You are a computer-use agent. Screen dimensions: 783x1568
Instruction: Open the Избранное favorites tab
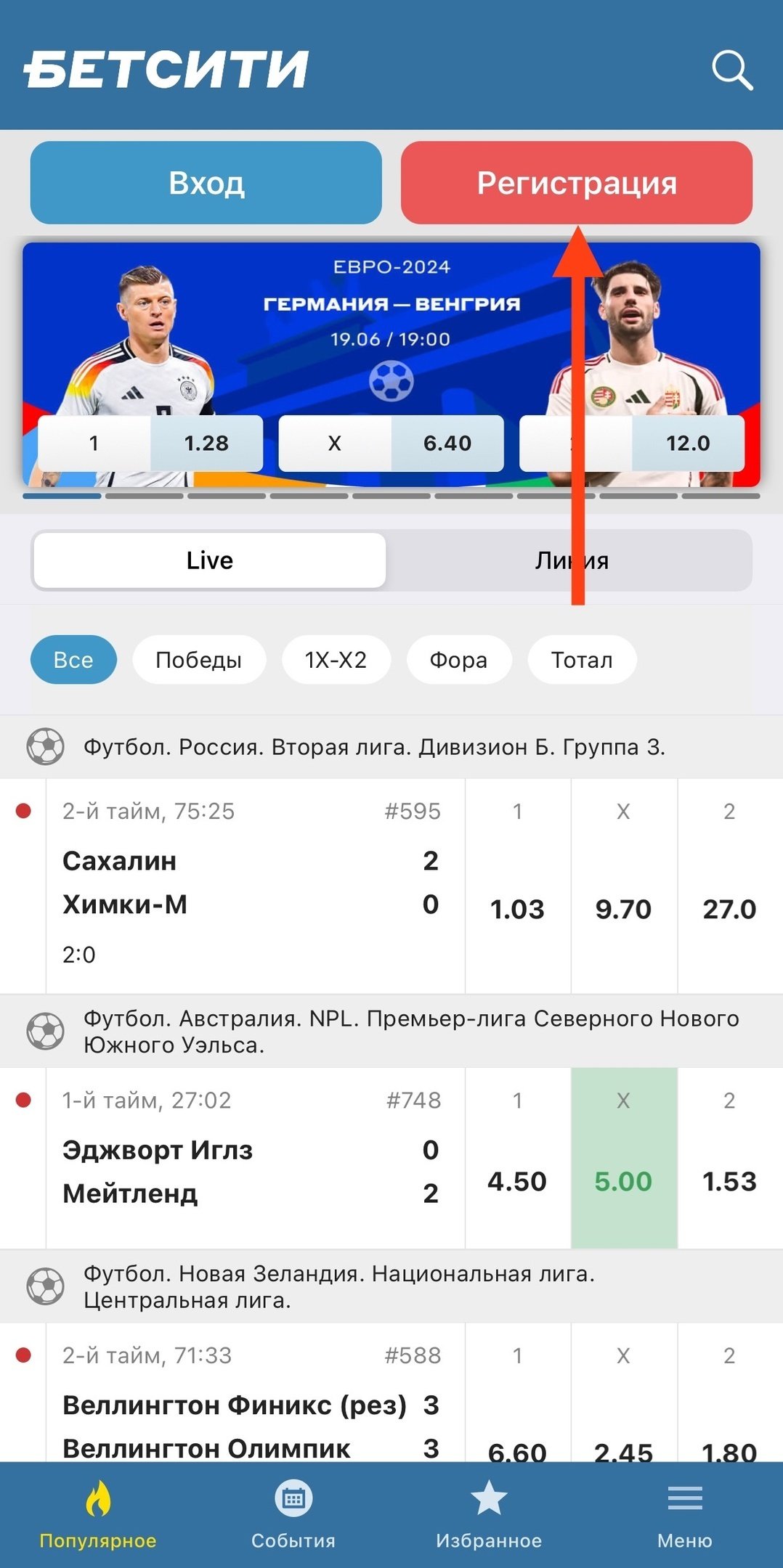(x=489, y=1515)
